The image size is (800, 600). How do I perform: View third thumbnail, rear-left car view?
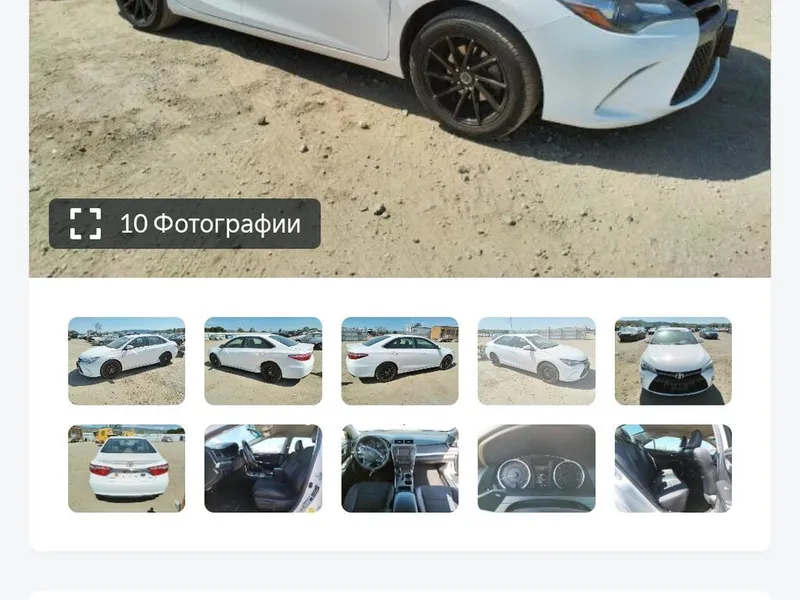(400, 361)
